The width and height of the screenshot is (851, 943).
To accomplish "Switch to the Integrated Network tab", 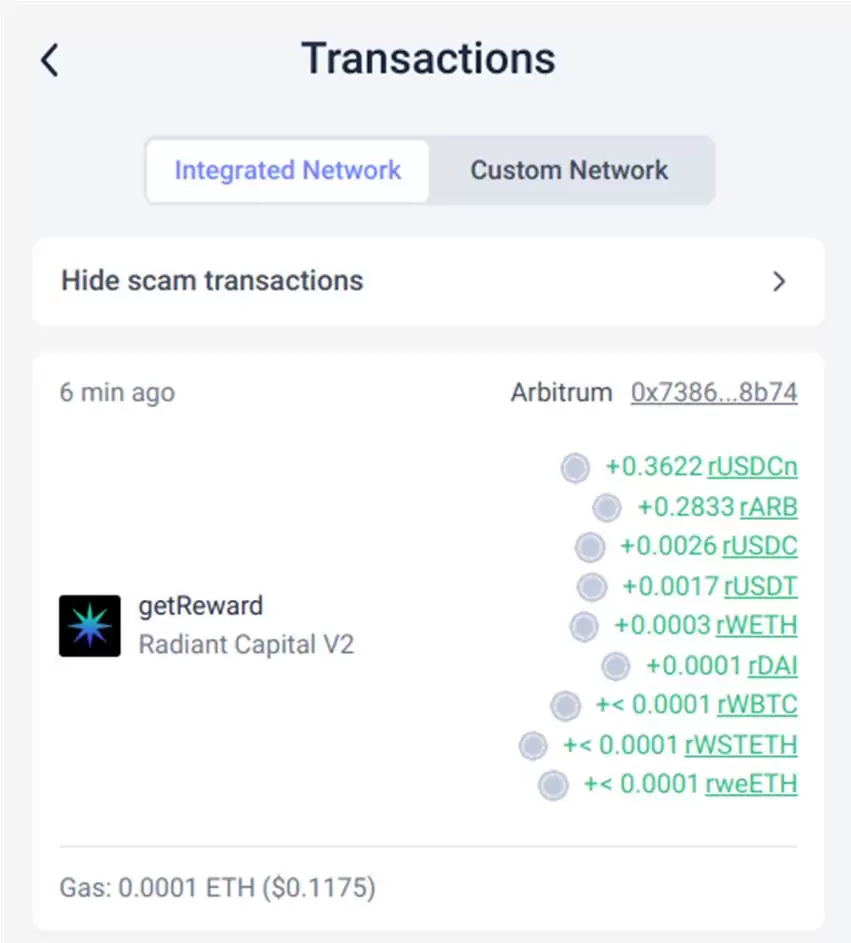I will (x=287, y=170).
